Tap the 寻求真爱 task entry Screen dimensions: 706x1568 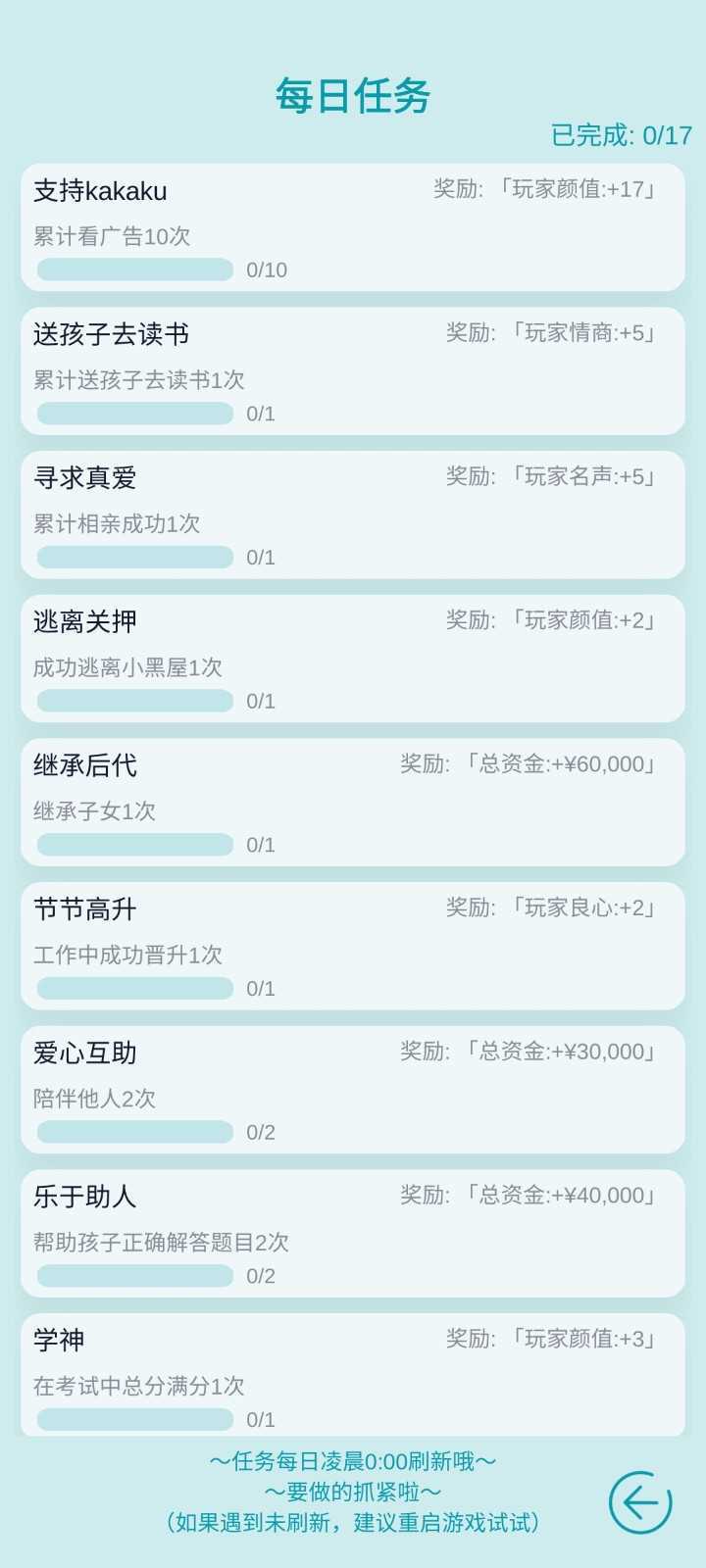[353, 514]
